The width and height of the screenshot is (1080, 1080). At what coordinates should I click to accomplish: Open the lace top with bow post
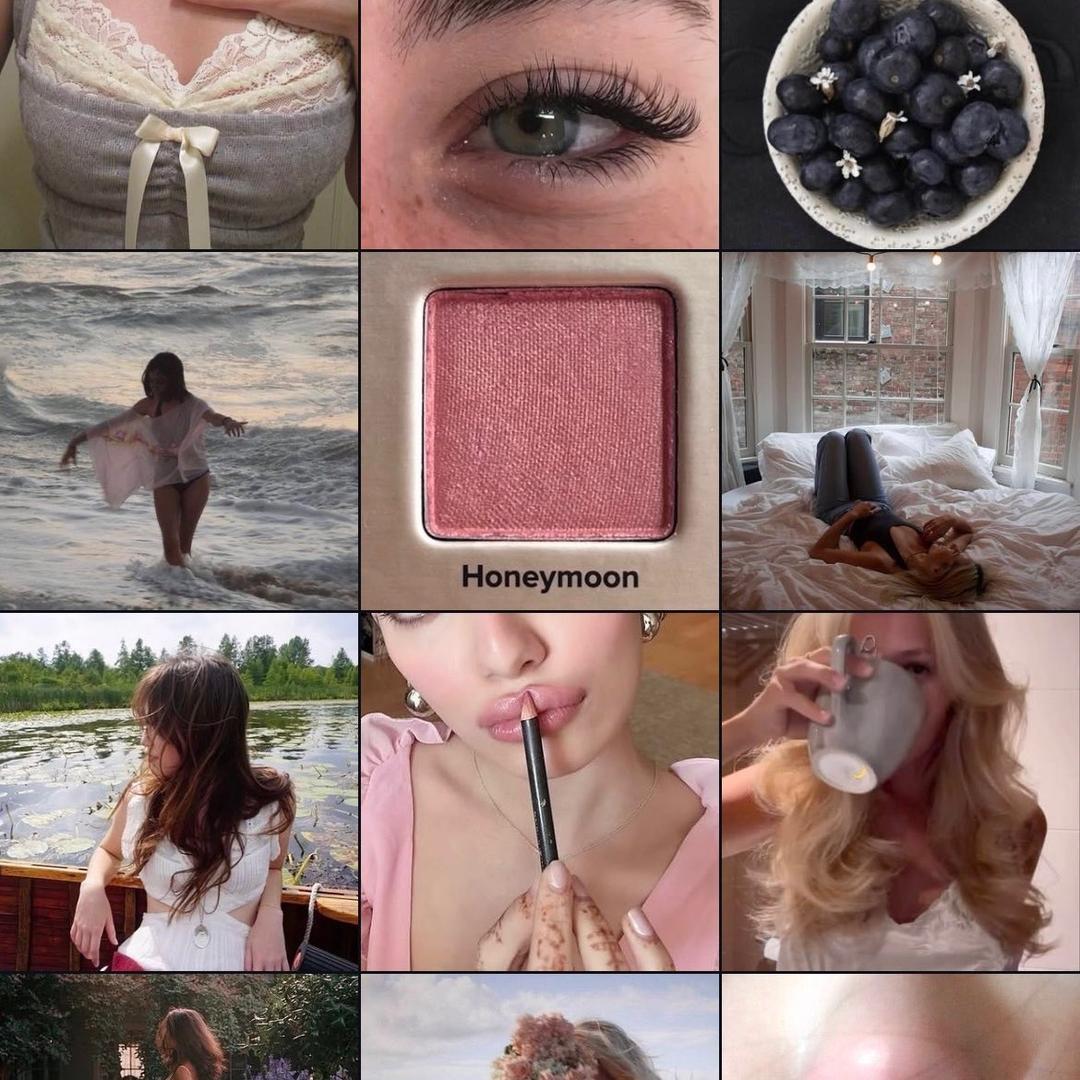179,123
